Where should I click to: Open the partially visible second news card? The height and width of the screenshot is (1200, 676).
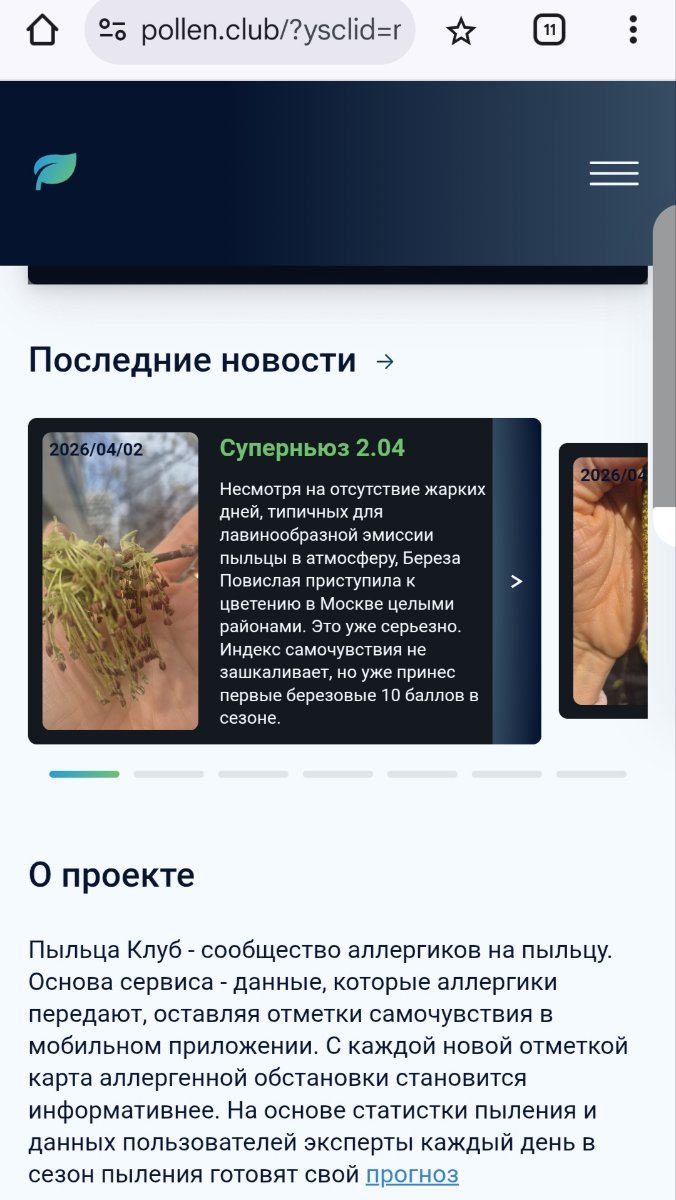[x=605, y=580]
